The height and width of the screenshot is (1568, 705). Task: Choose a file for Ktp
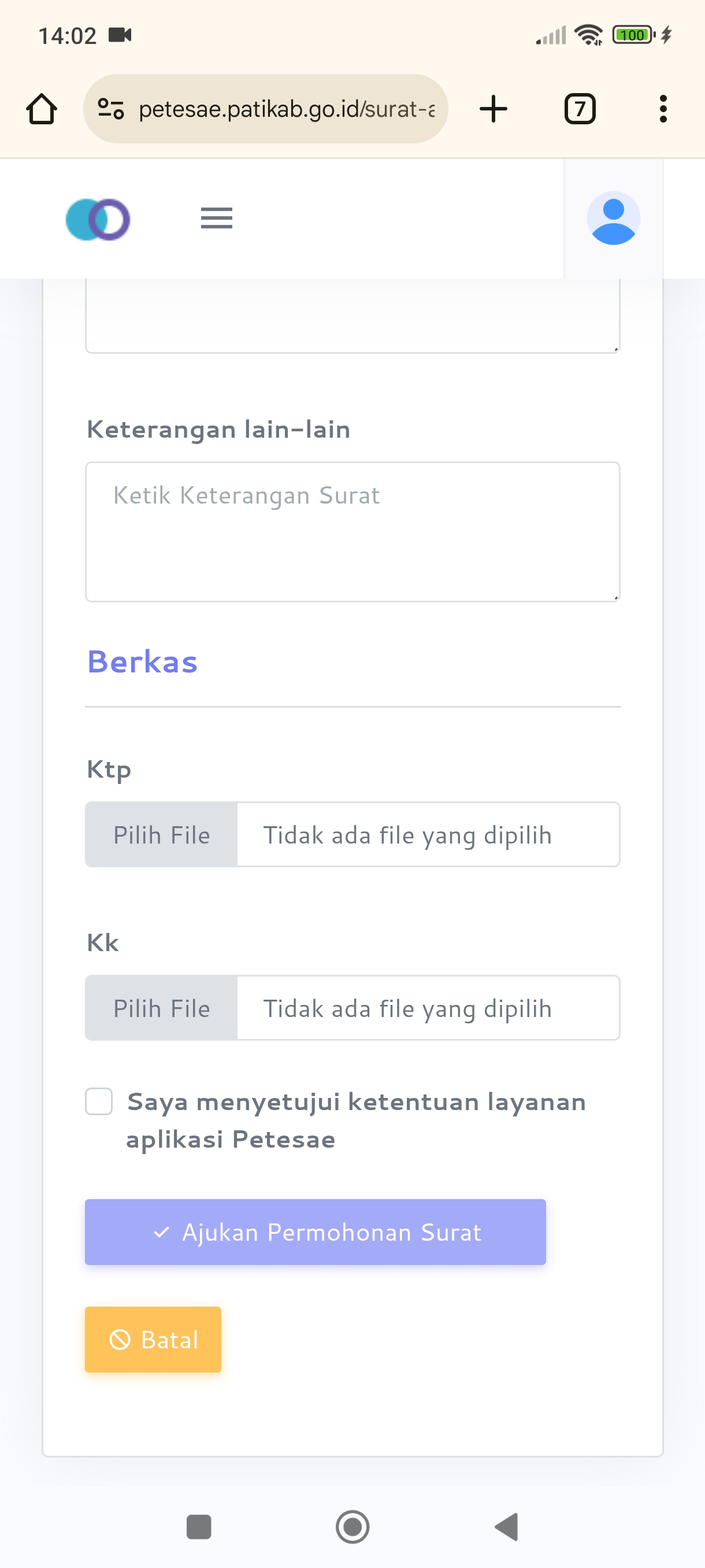pos(161,834)
